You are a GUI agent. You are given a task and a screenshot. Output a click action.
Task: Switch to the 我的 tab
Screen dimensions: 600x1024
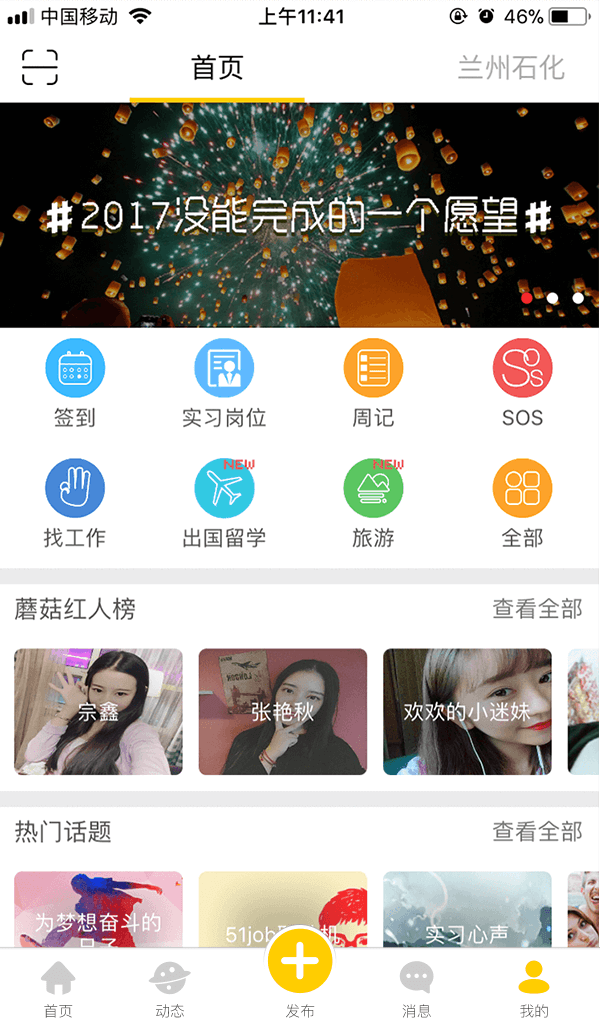click(x=534, y=988)
